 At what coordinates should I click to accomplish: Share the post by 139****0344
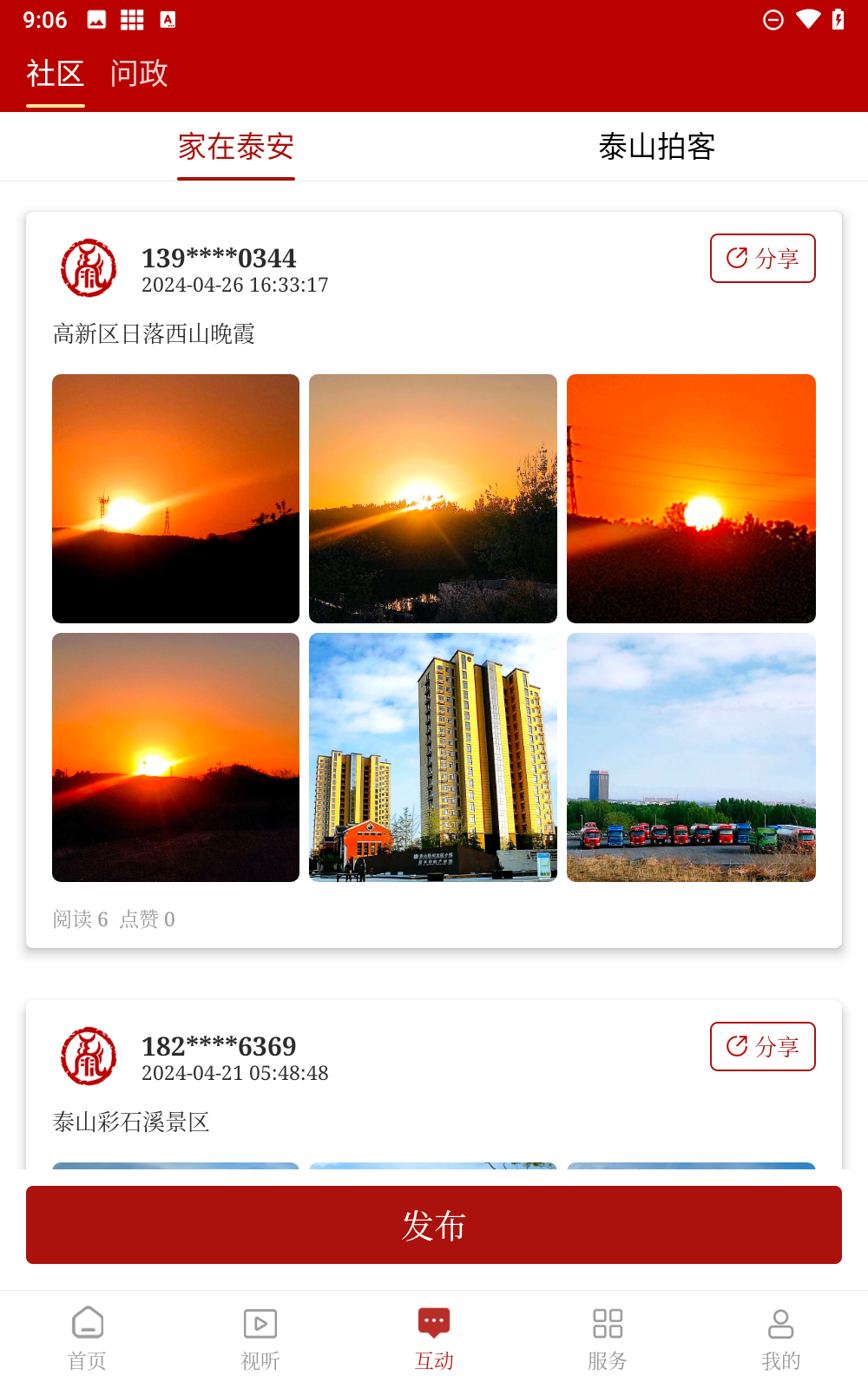coord(763,258)
